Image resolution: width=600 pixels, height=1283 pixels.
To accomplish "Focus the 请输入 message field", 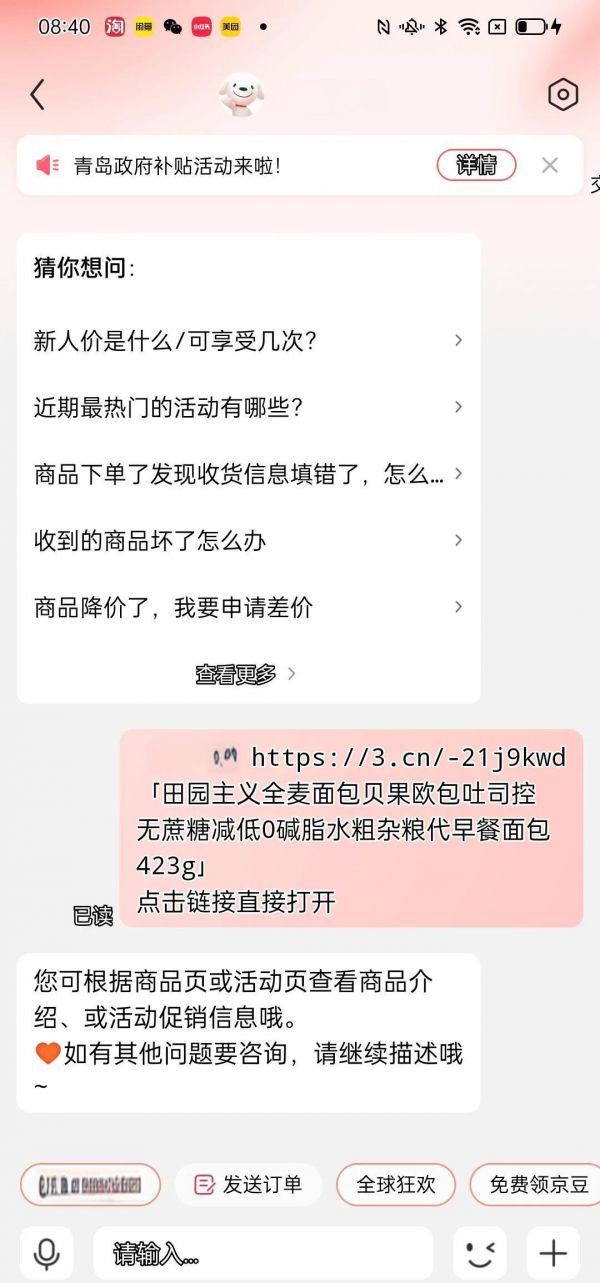I will click(x=263, y=1253).
